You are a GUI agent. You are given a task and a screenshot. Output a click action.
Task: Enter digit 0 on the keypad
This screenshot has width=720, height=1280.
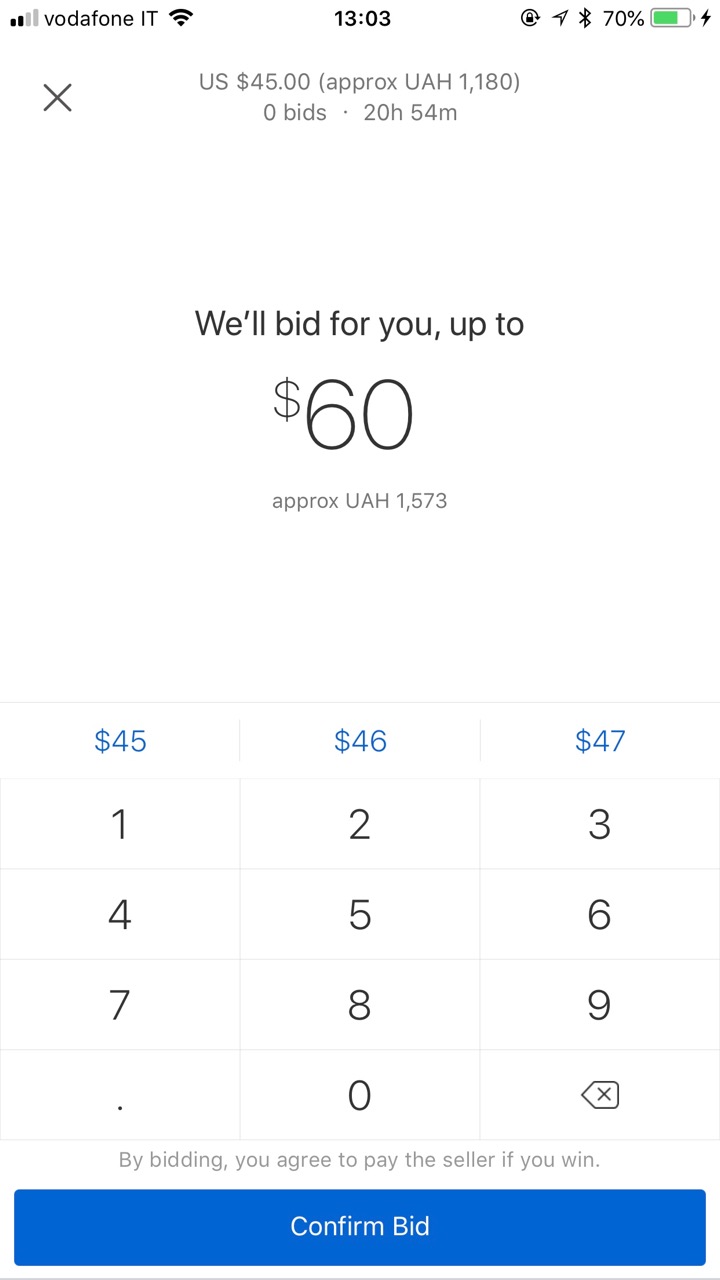point(360,1095)
